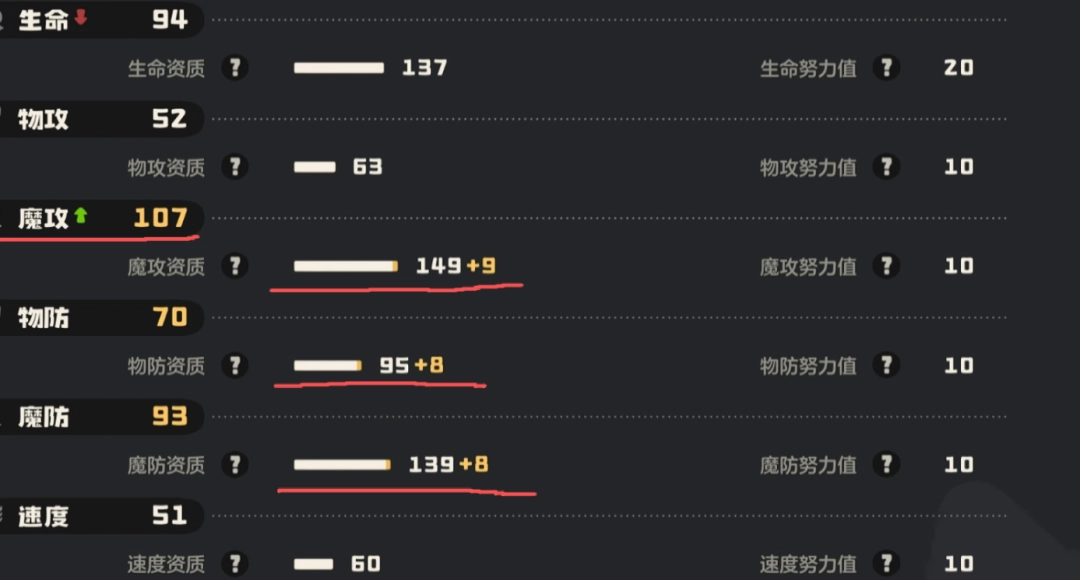Show the explanation for 速度努力值
The height and width of the screenshot is (580, 1080).
point(886,563)
